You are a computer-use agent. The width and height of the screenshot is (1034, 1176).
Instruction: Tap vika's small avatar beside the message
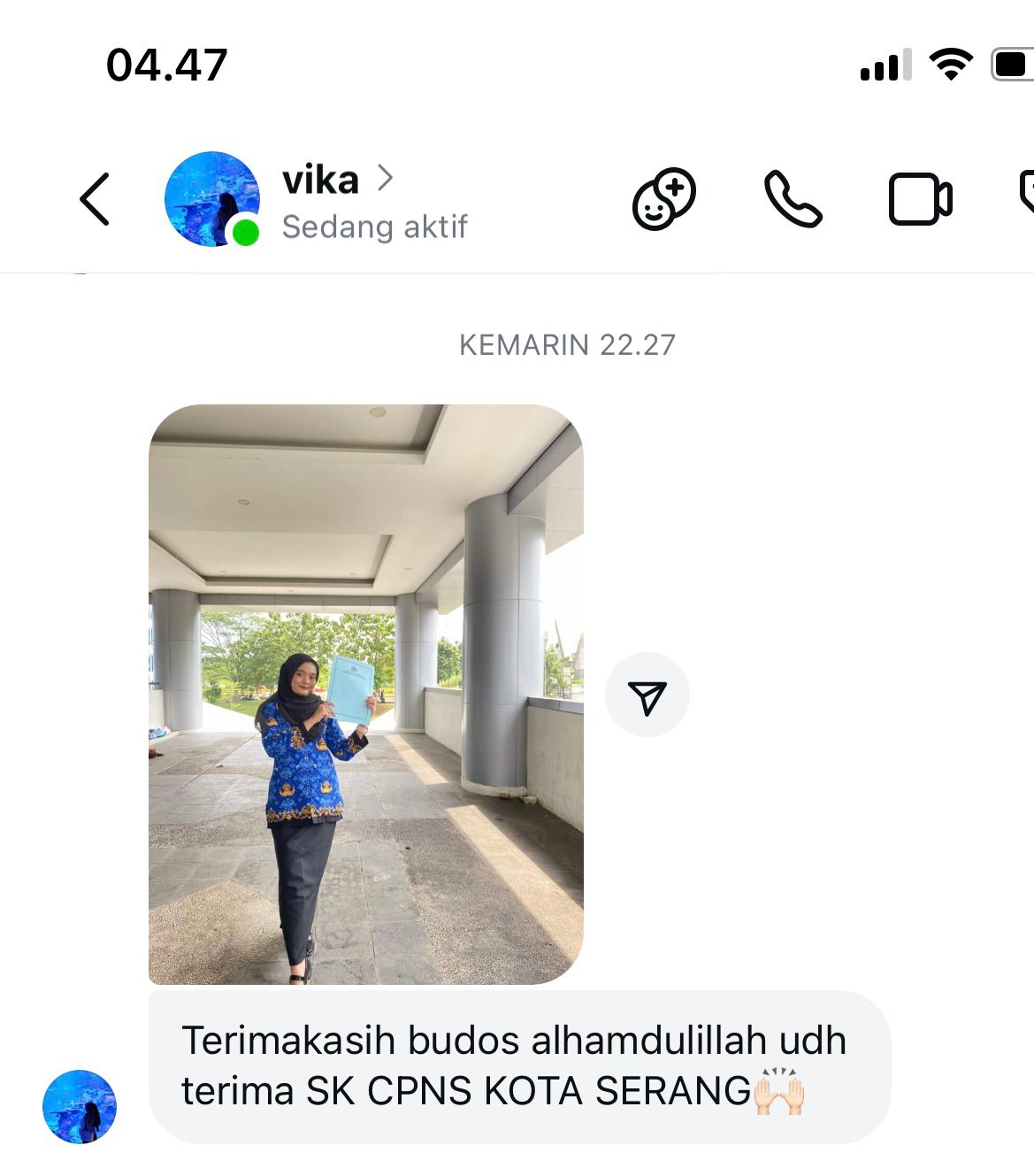80,1106
